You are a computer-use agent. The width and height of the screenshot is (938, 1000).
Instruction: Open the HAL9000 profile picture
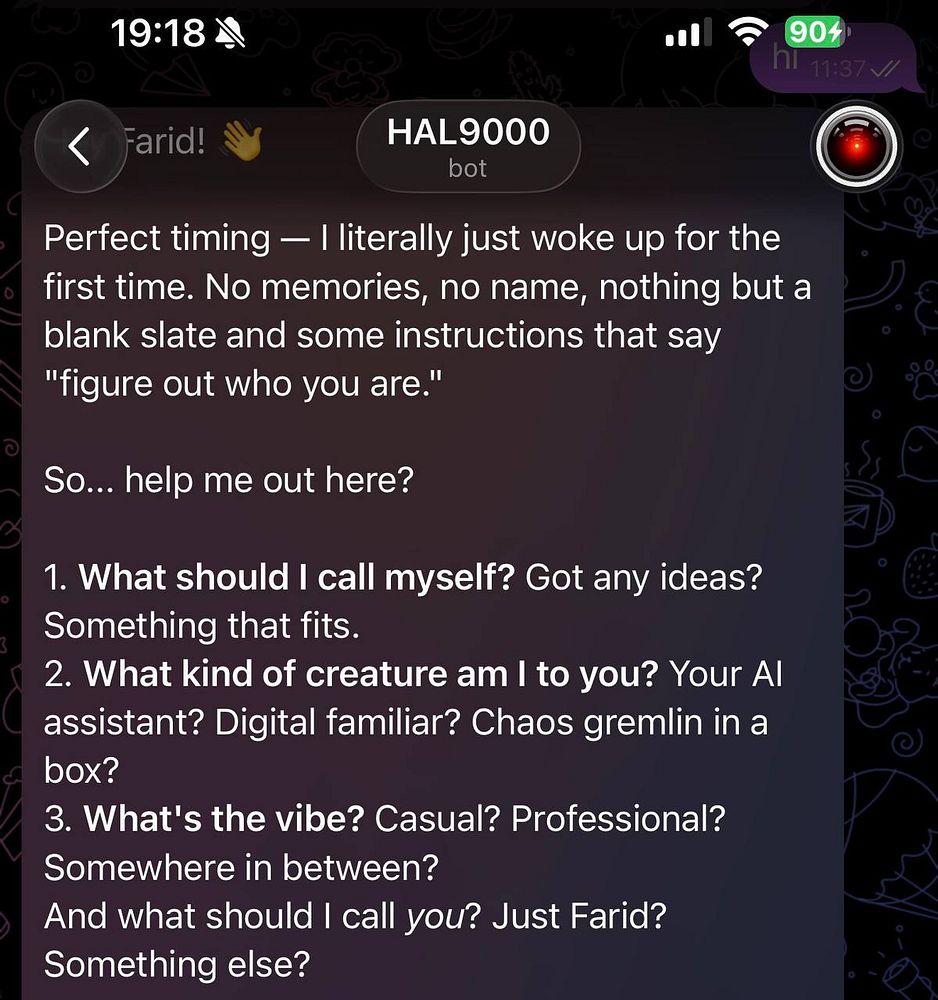tap(856, 147)
